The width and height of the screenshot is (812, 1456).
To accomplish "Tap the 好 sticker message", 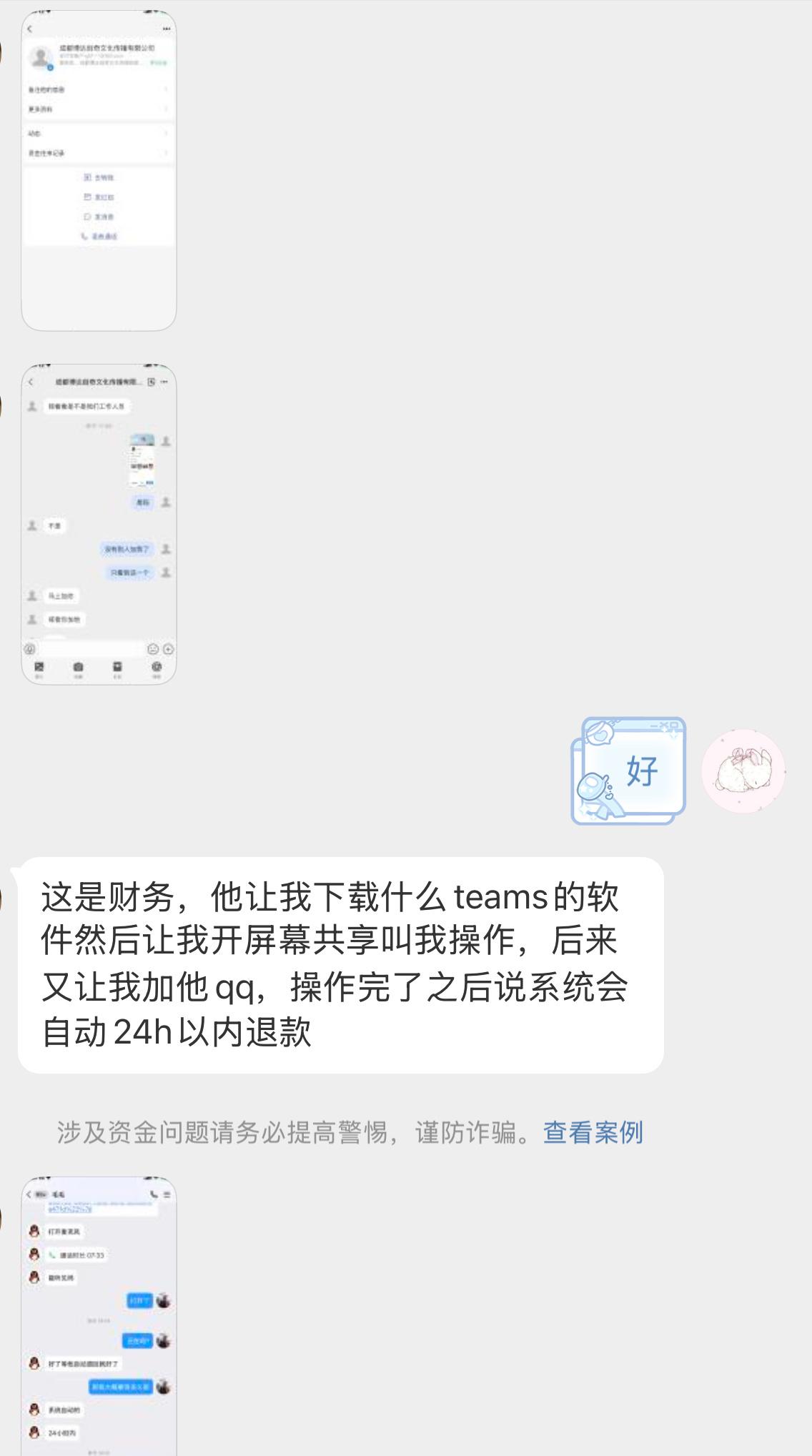I will [628, 771].
